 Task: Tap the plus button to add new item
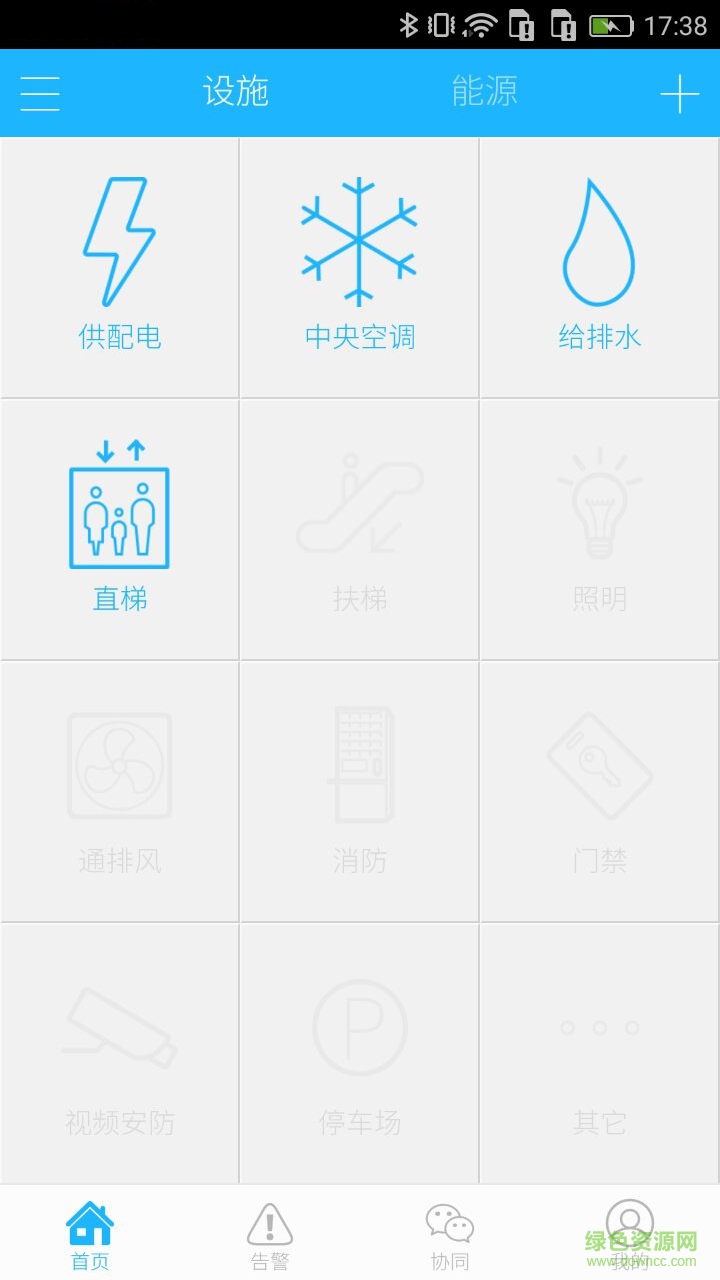(x=681, y=91)
